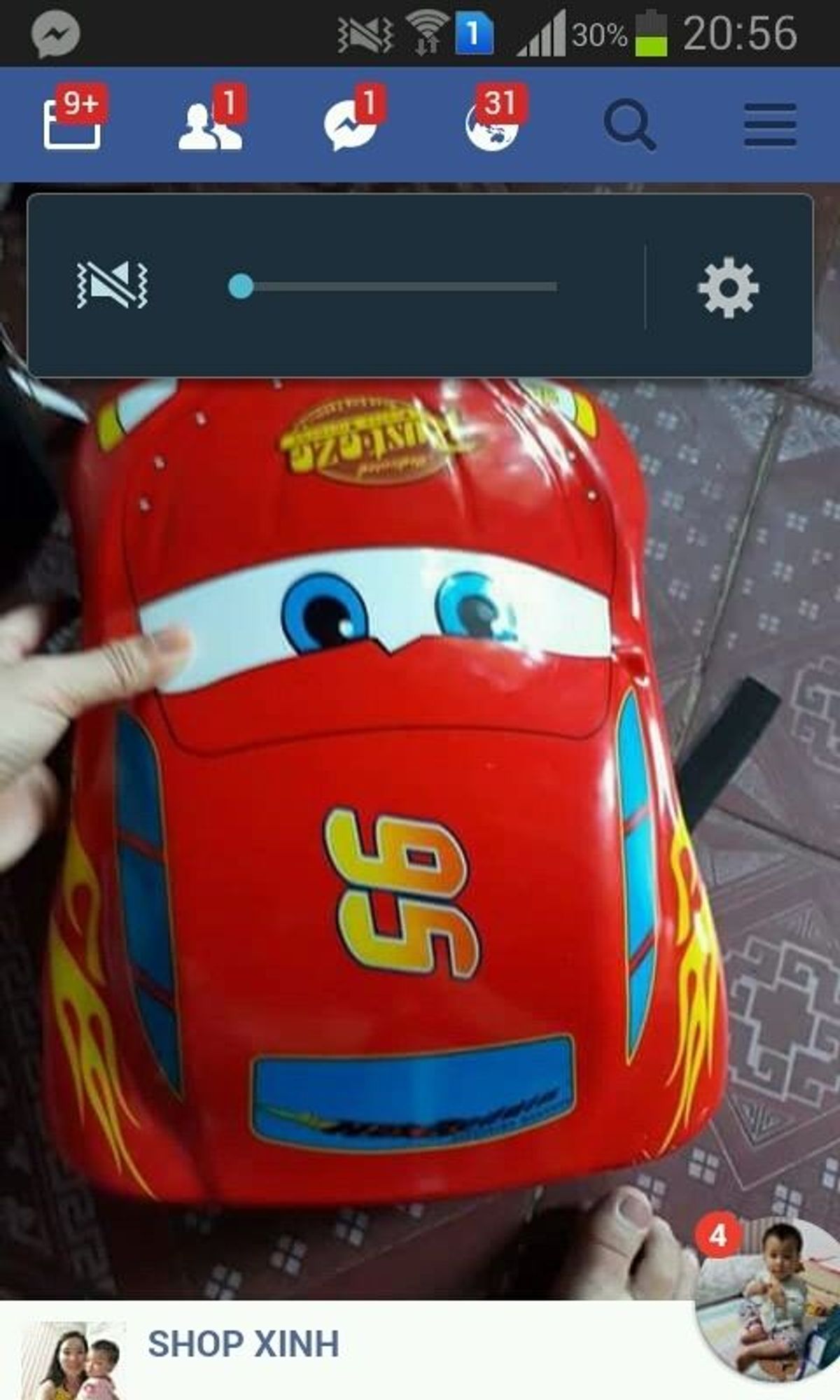840x1400 pixels.
Task: Open Facebook search
Action: click(629, 125)
